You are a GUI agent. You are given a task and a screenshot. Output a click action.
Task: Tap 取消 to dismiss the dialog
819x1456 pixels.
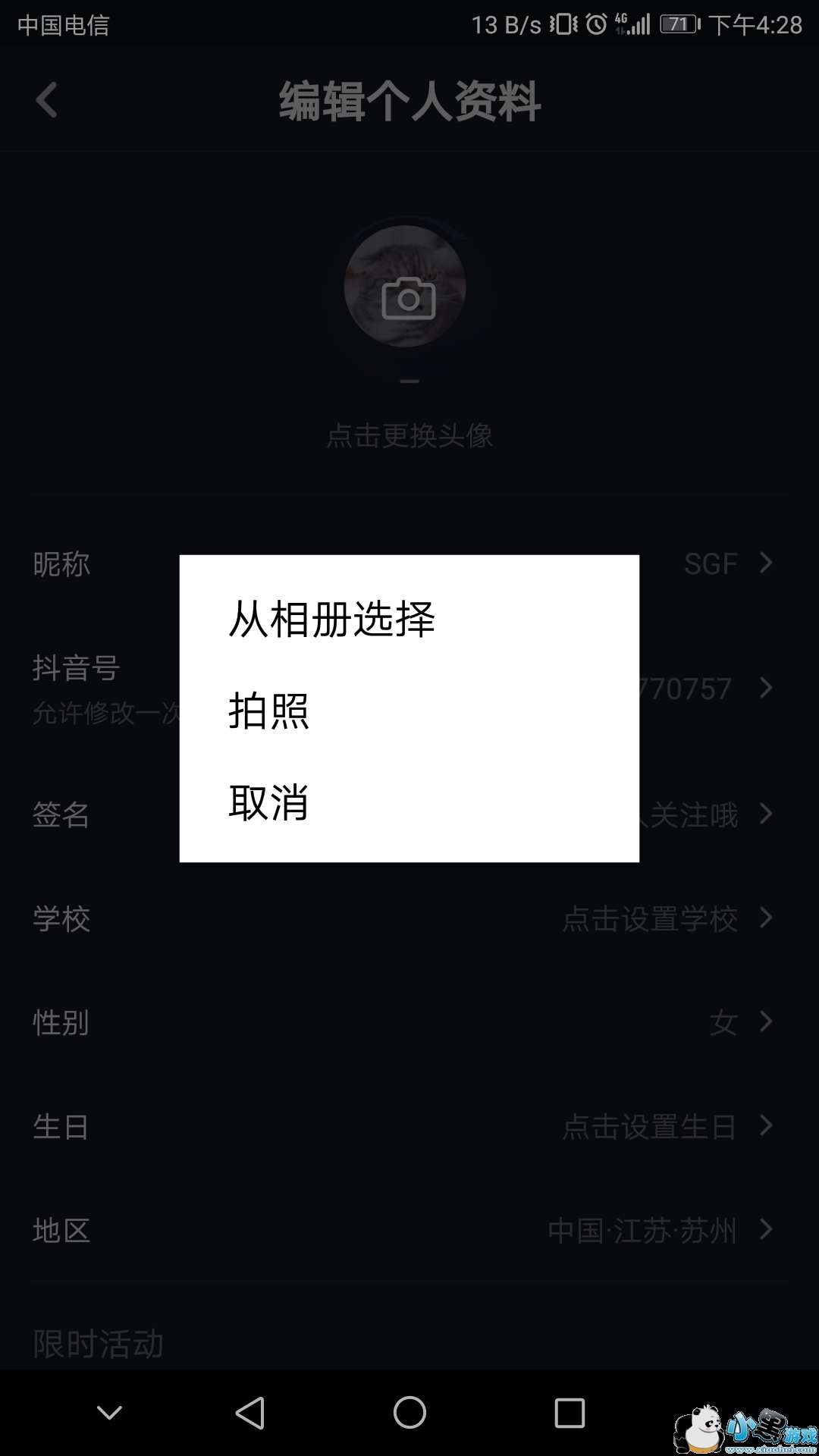(x=269, y=802)
